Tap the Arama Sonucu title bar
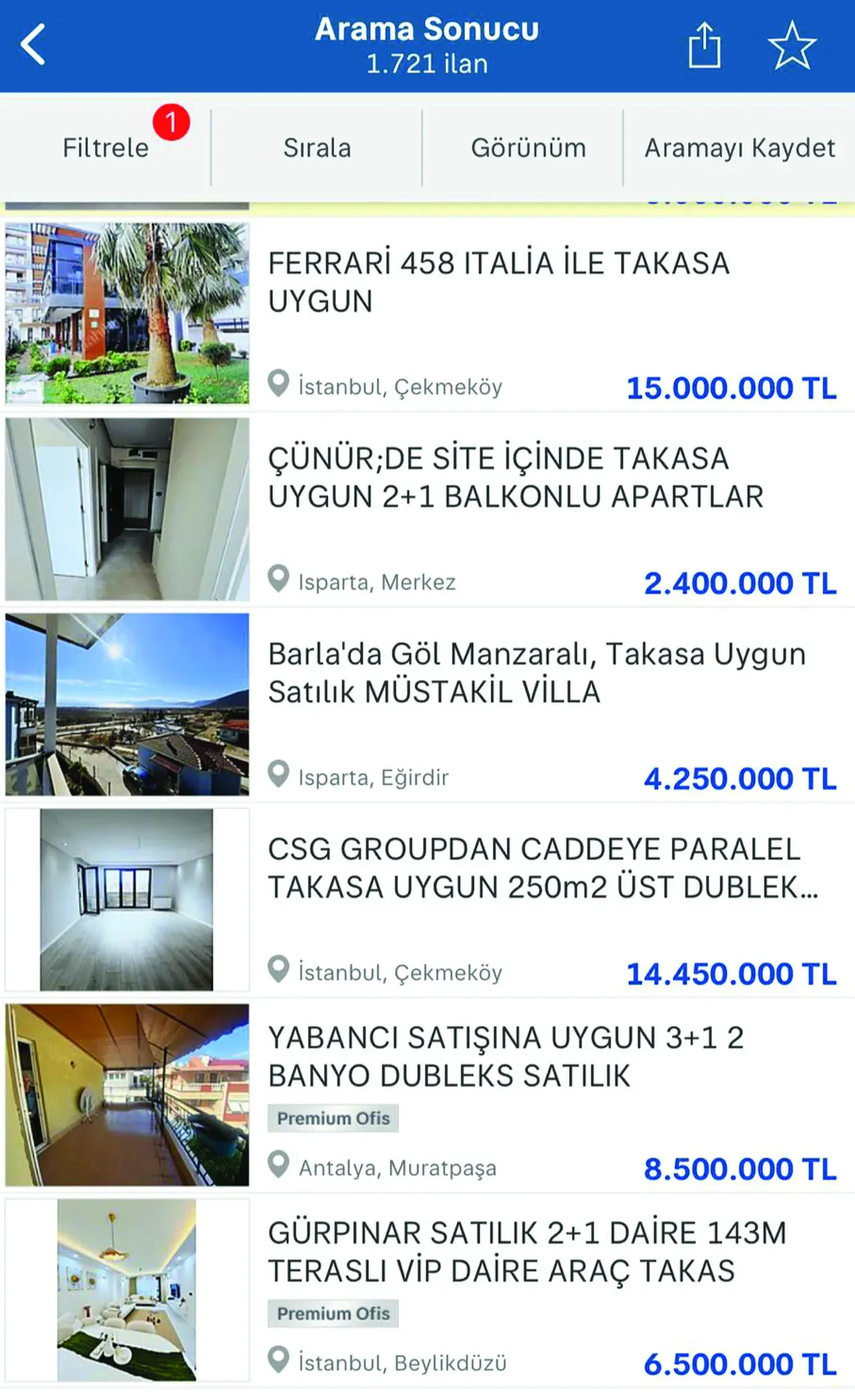This screenshot has width=855, height=1400. (426, 30)
